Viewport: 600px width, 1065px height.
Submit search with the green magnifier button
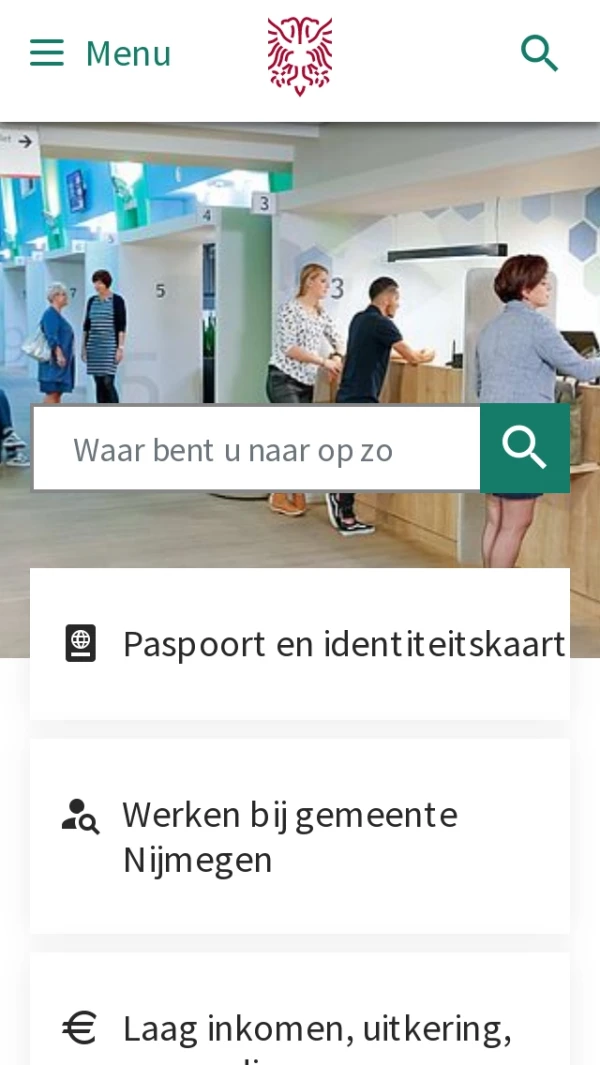click(525, 448)
